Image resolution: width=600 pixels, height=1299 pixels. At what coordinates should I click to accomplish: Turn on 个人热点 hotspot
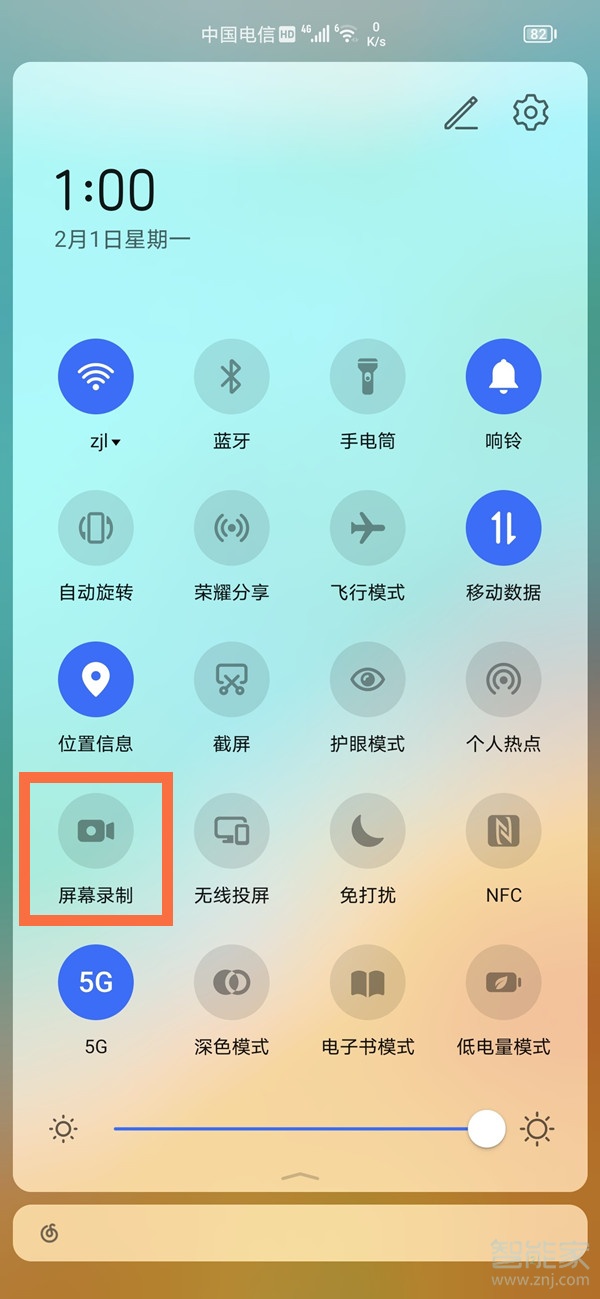504,680
